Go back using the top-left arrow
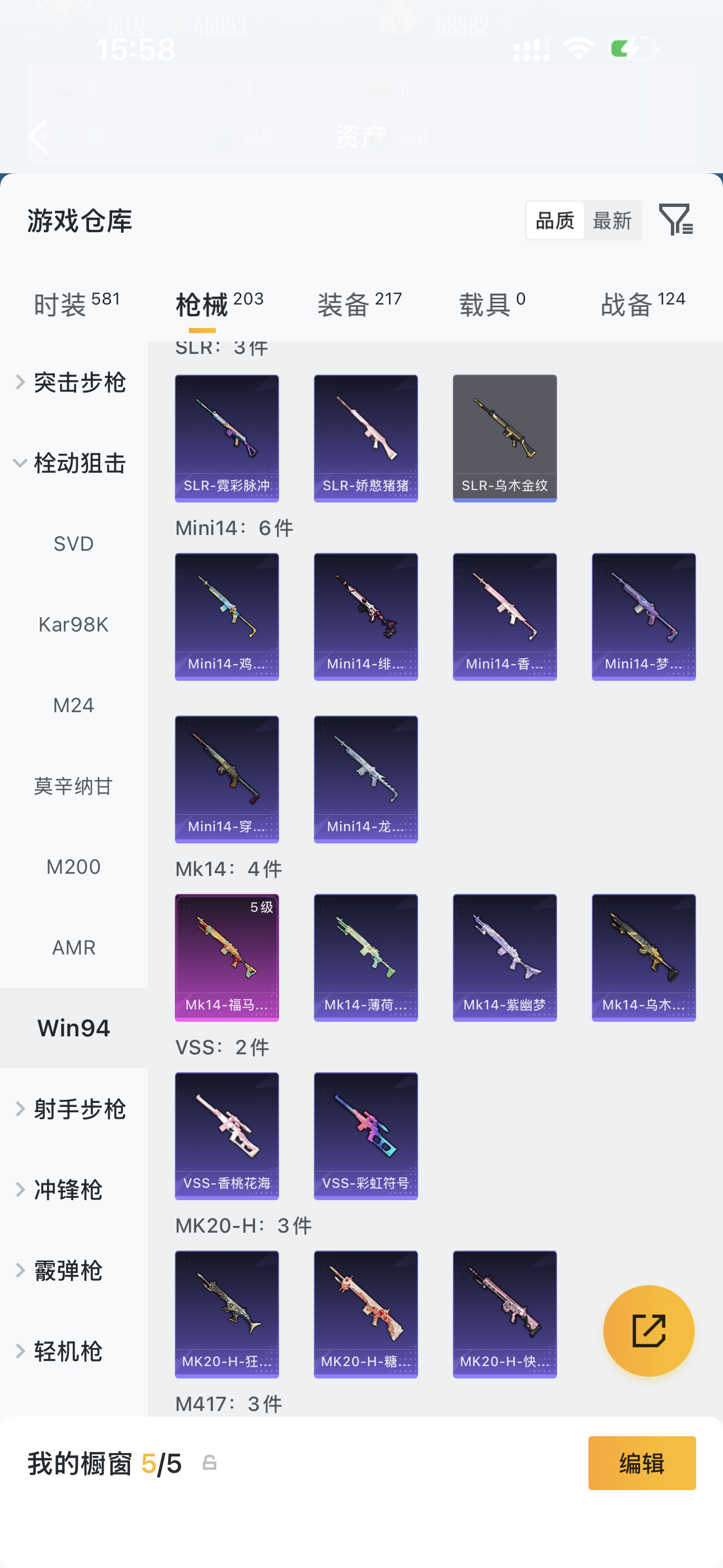The height and width of the screenshot is (1568, 723). [38, 136]
